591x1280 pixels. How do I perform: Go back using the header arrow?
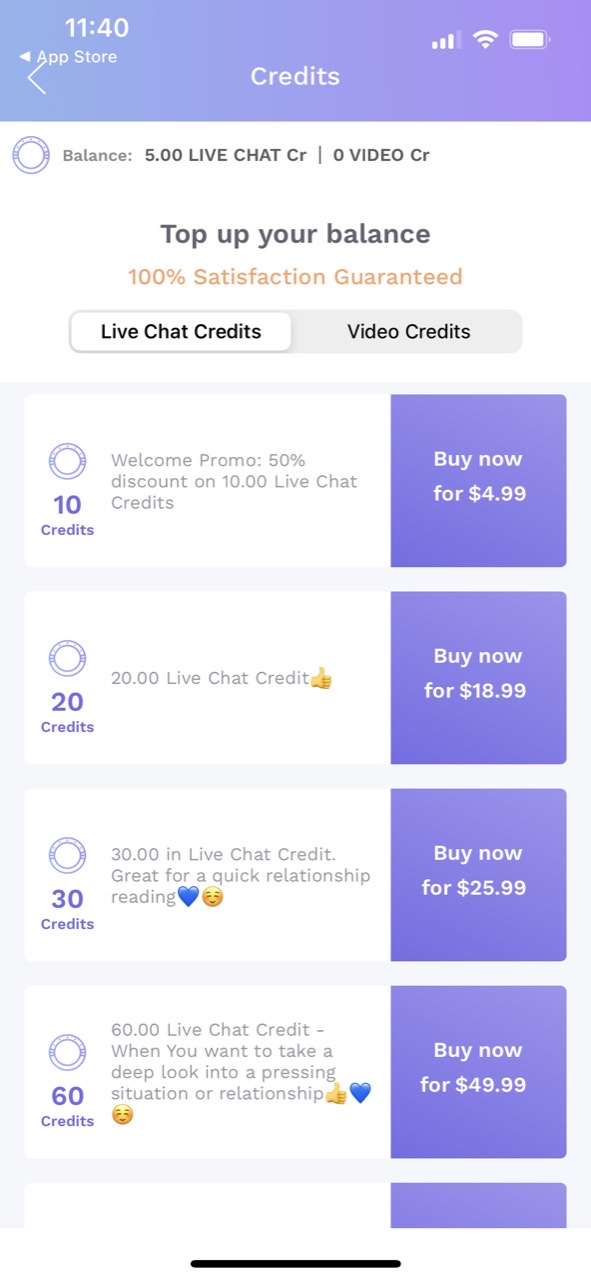pyautogui.click(x=37, y=79)
